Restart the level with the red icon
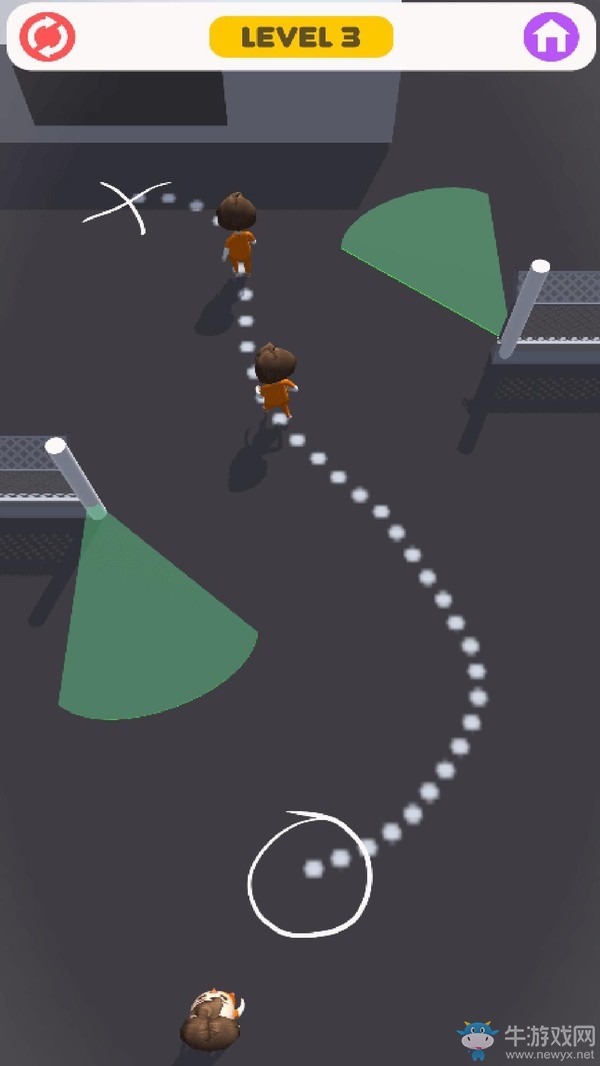Screen dimensions: 600x1066 click(47, 37)
